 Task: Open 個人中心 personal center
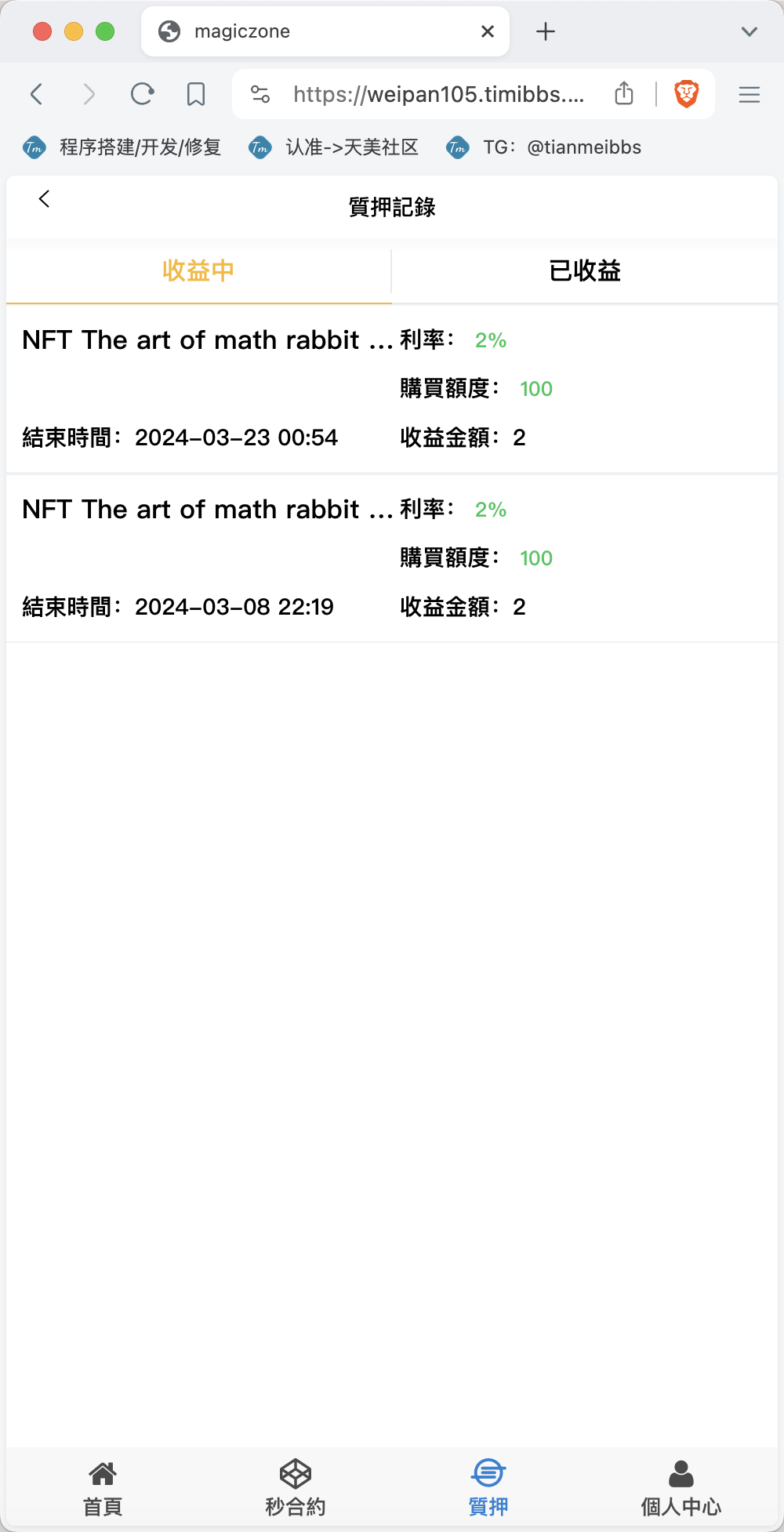click(x=681, y=1488)
